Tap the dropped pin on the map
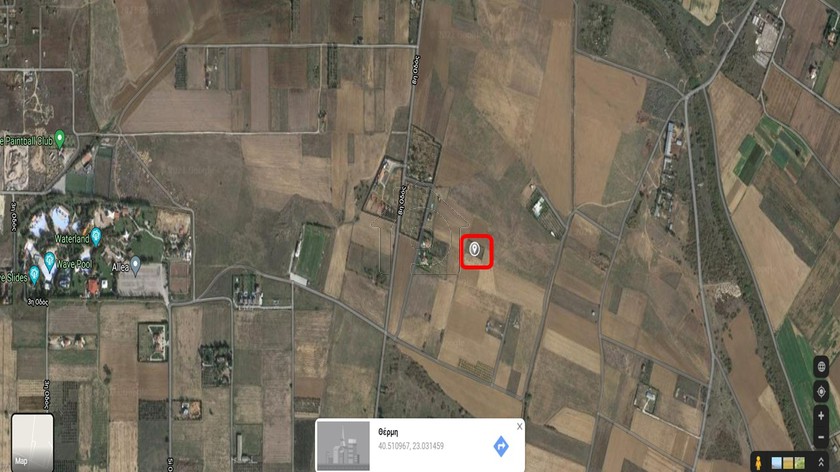The width and height of the screenshot is (840, 472). (476, 248)
